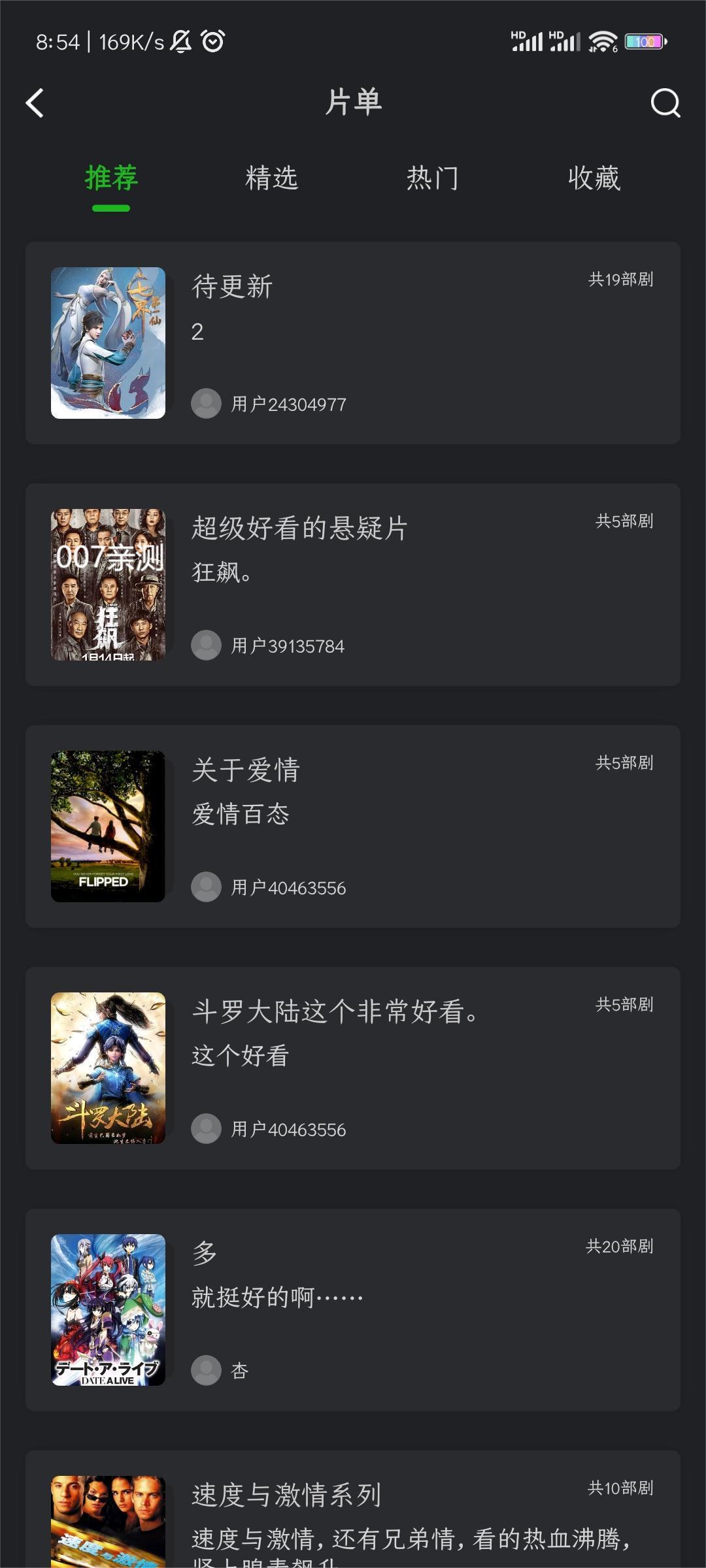This screenshot has width=706, height=1568.
Task: Open the playlist titled 多
Action: pos(353,1310)
